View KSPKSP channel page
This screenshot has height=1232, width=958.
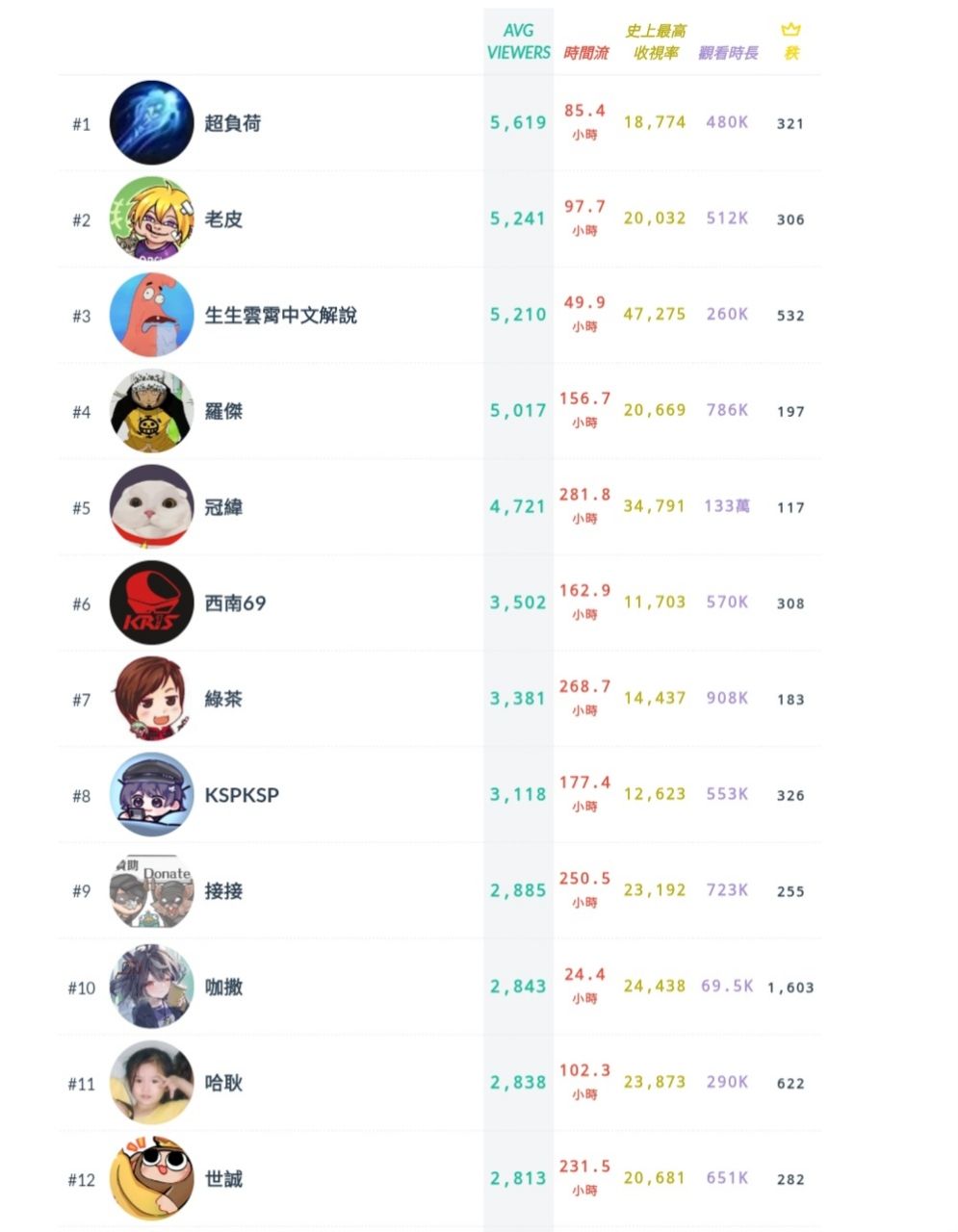[x=242, y=795]
